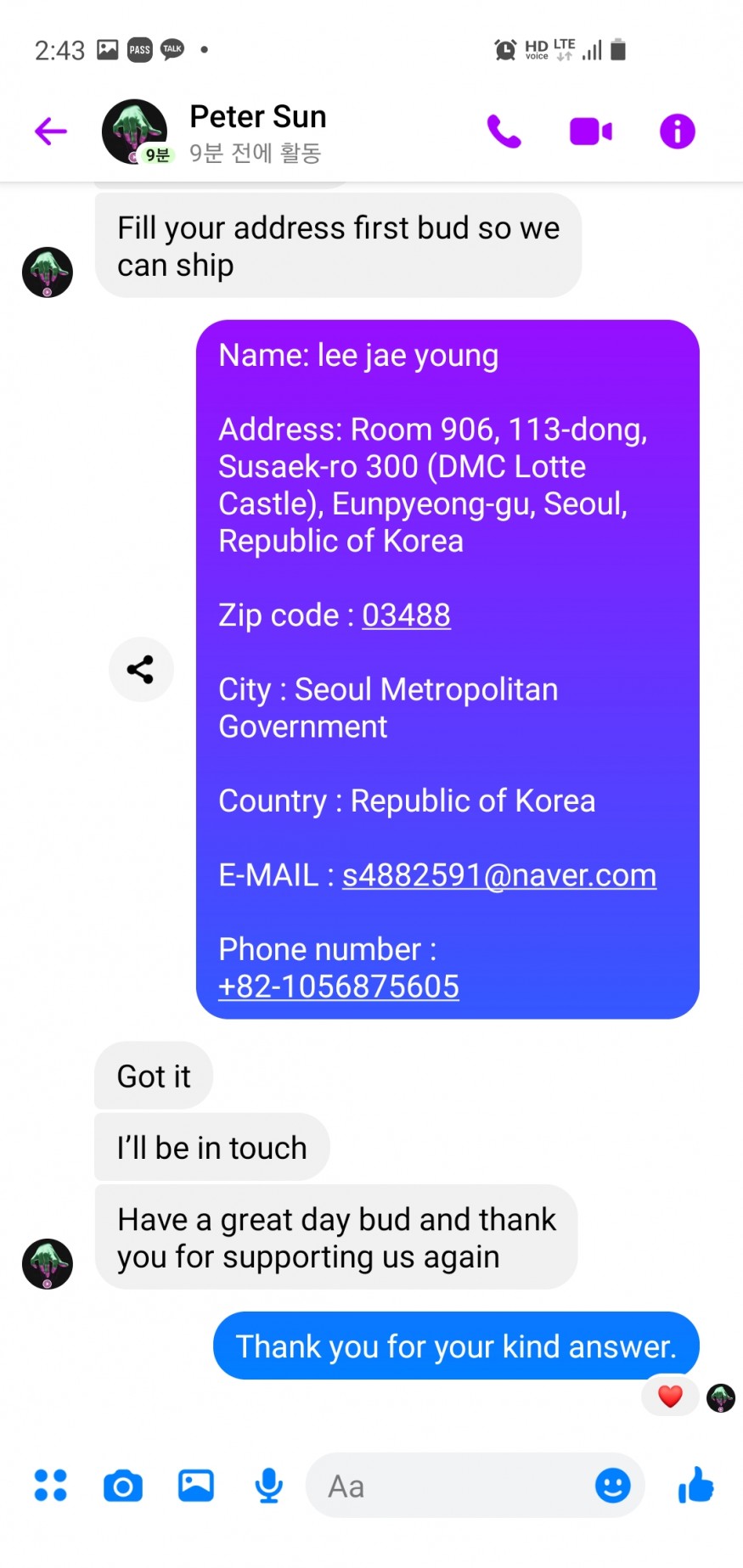Tap the zip code link 03488

click(406, 615)
